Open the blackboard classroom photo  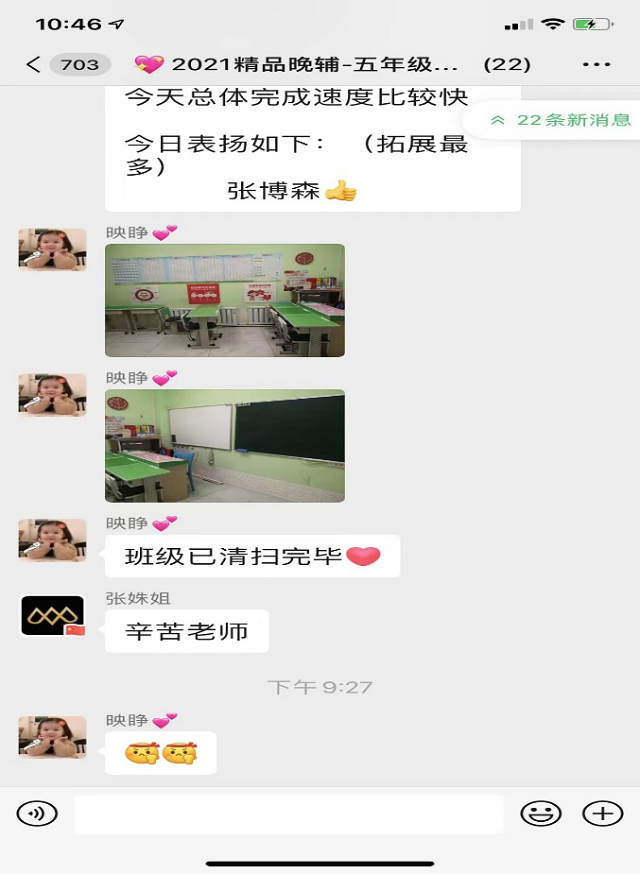(x=225, y=445)
